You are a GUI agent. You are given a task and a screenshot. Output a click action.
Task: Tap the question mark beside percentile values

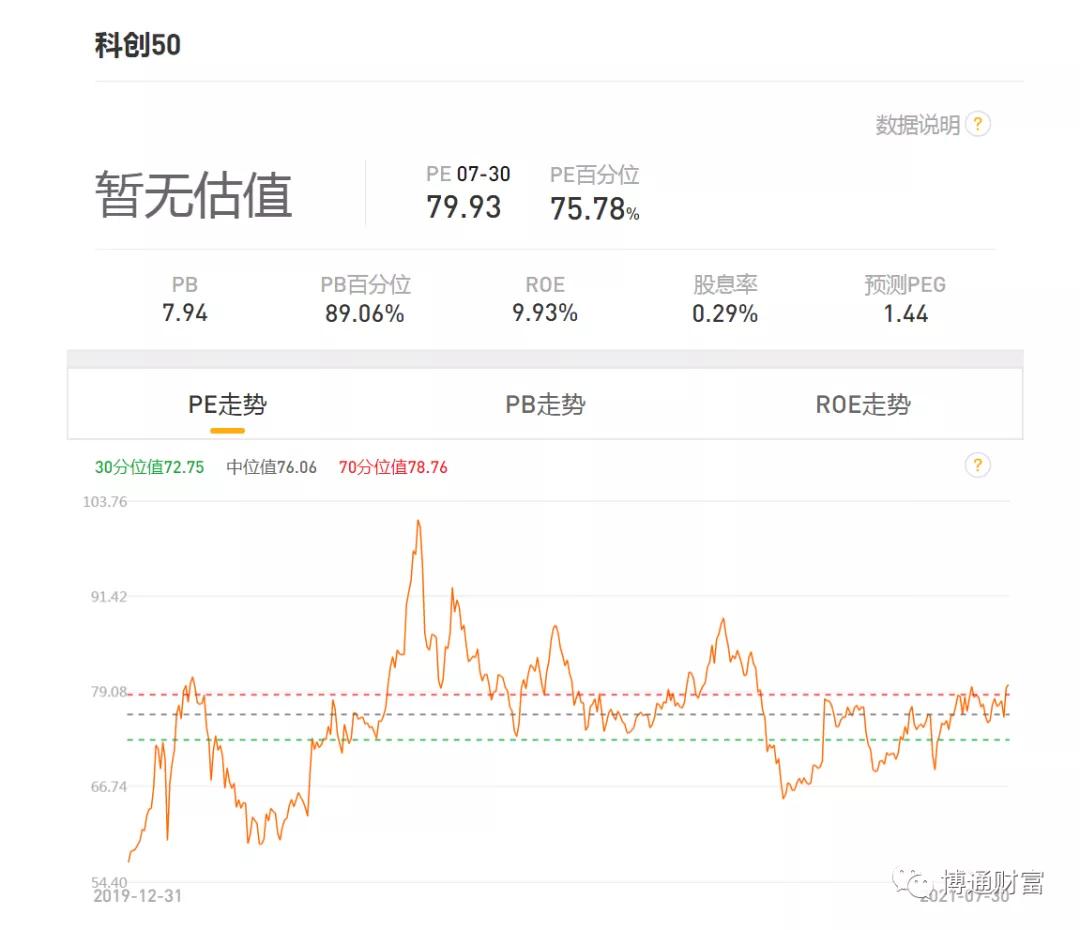[x=978, y=465]
